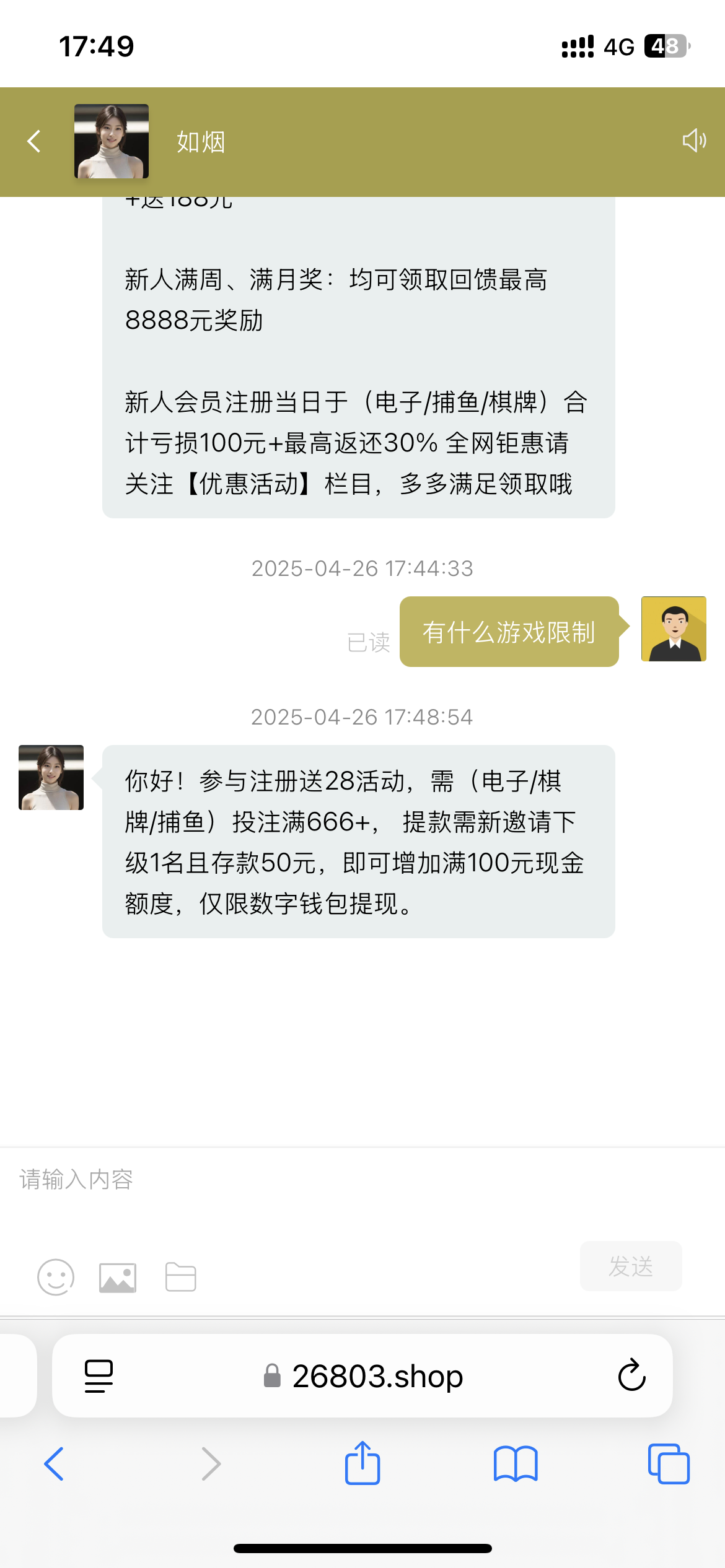725x1568 pixels.
Task: Share this page from the browser toolbar
Action: coord(362,1463)
